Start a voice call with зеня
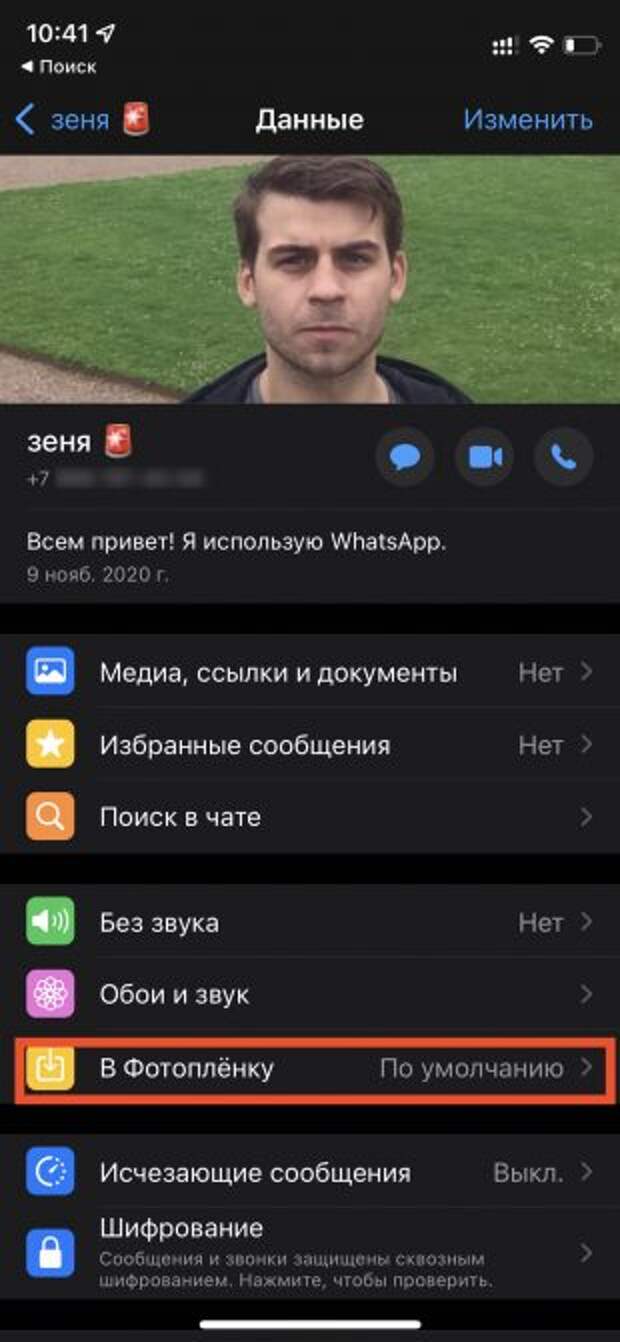The width and height of the screenshot is (620, 1342). click(x=564, y=458)
